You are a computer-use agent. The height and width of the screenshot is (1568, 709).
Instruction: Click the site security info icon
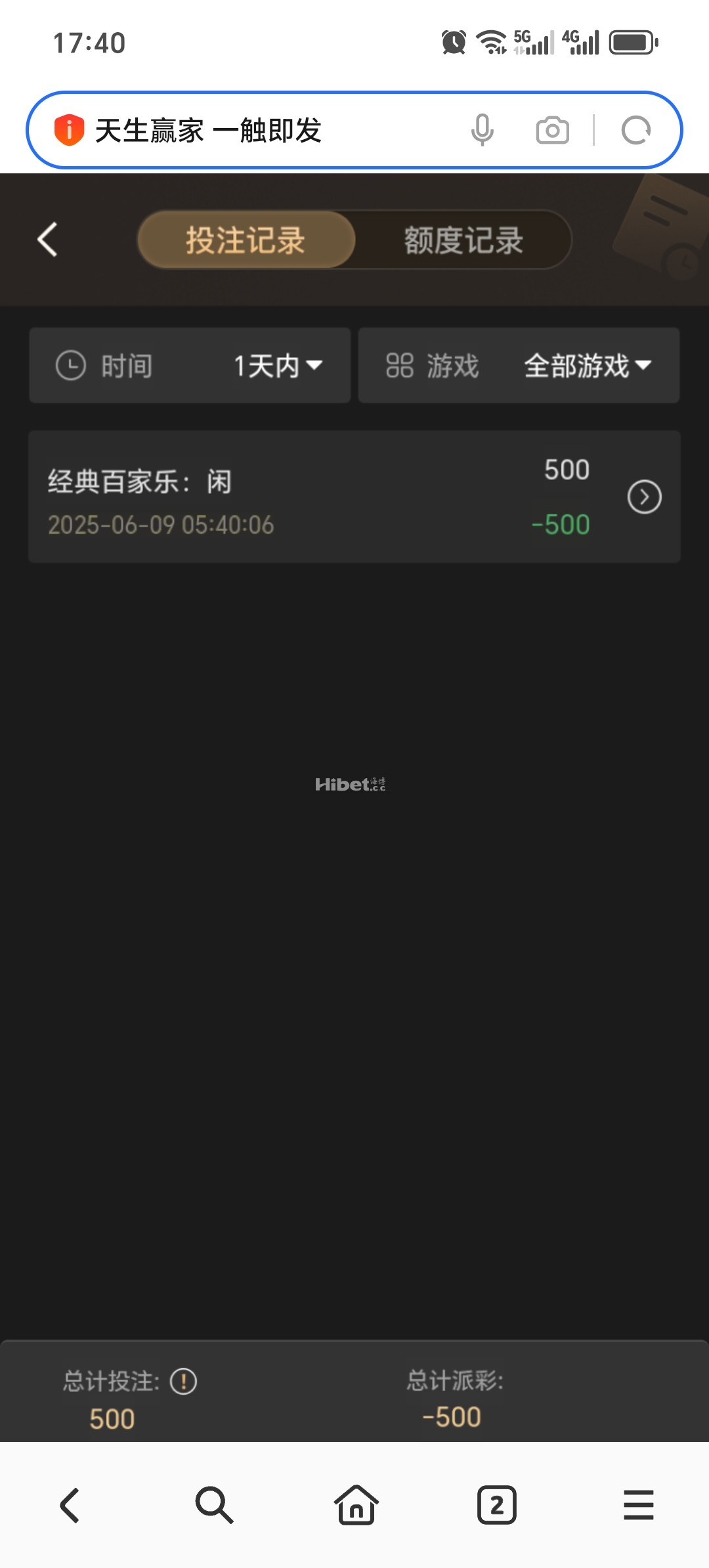(68, 130)
